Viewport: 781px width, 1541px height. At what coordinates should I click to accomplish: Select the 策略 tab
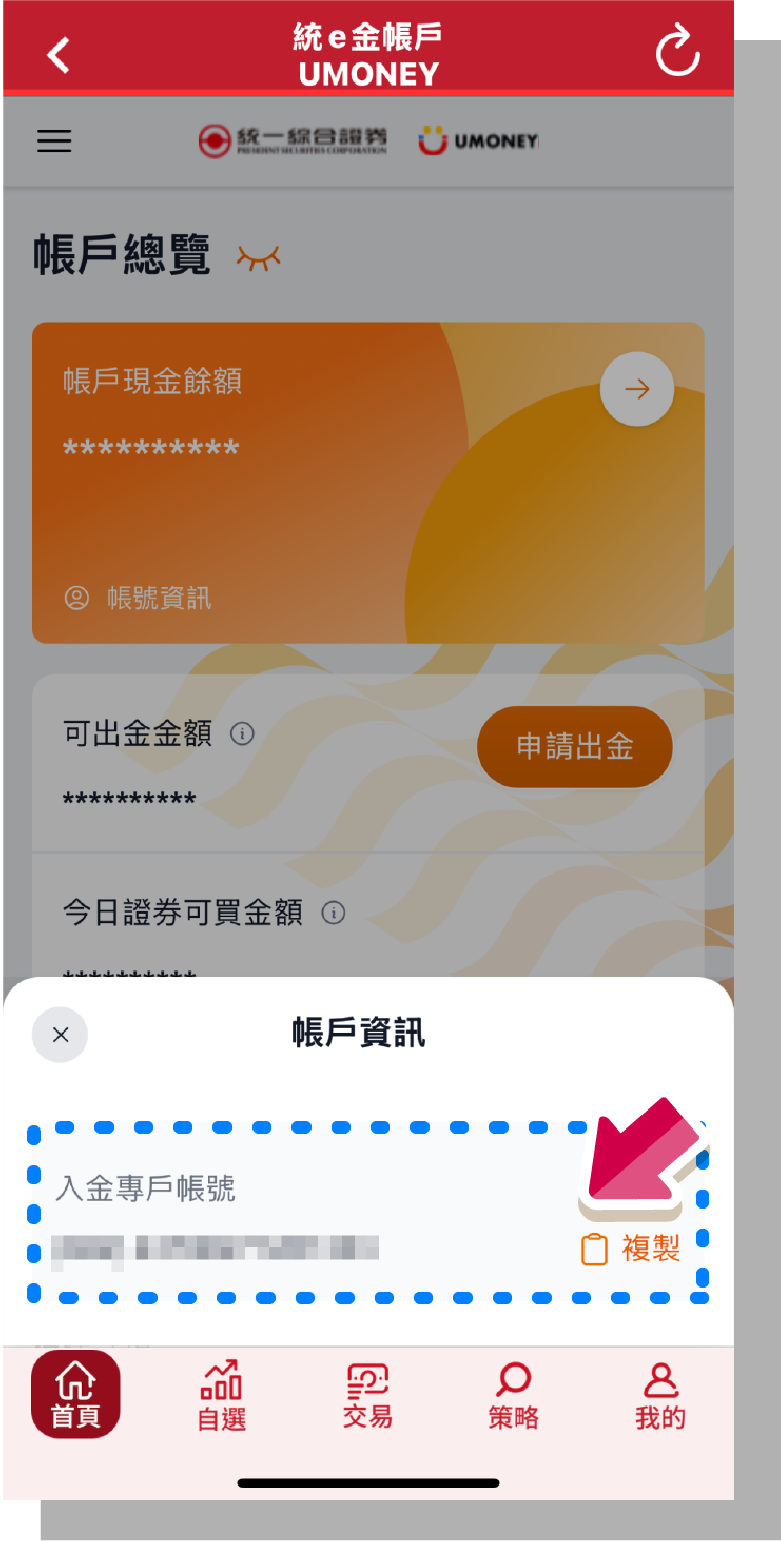click(513, 1397)
